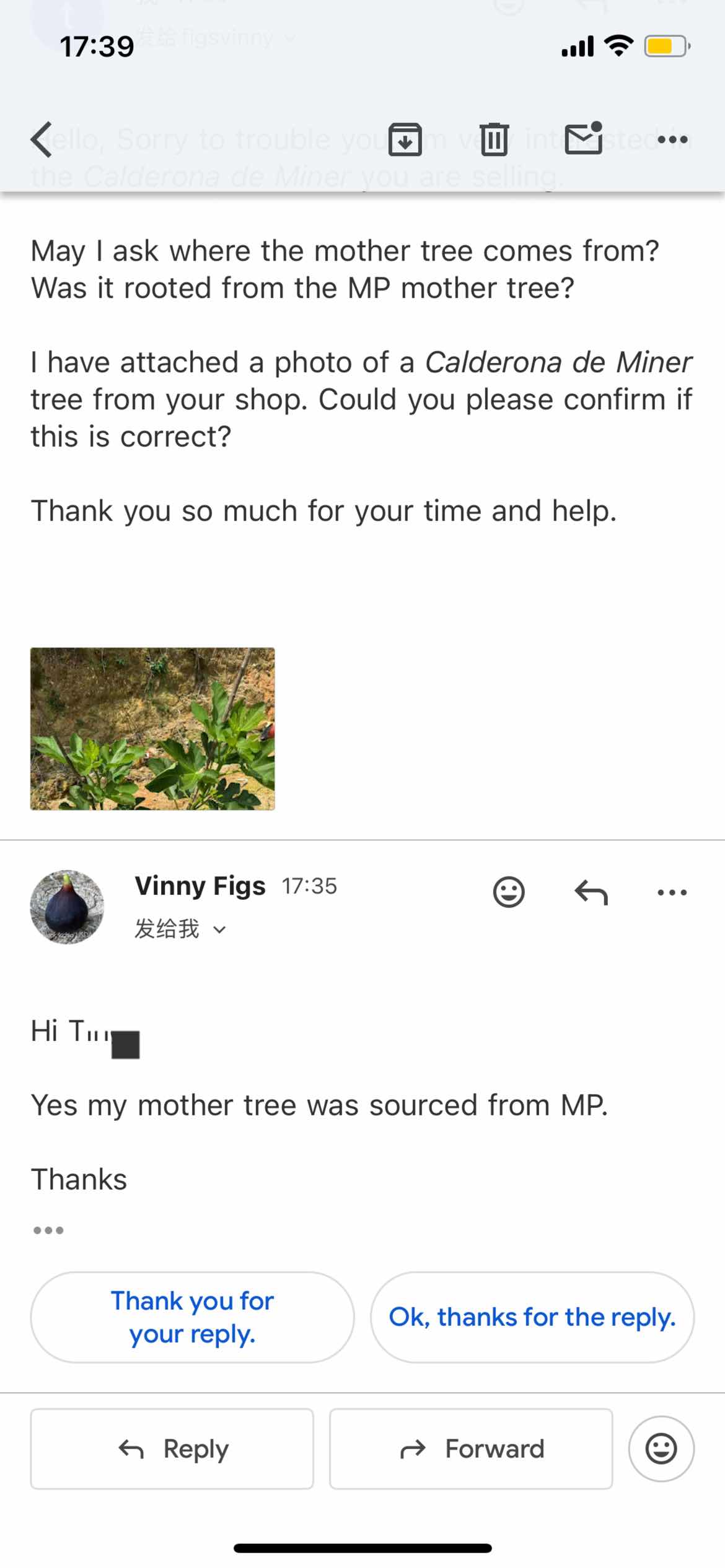
Task: Go back to the inbox
Action: pyautogui.click(x=42, y=139)
